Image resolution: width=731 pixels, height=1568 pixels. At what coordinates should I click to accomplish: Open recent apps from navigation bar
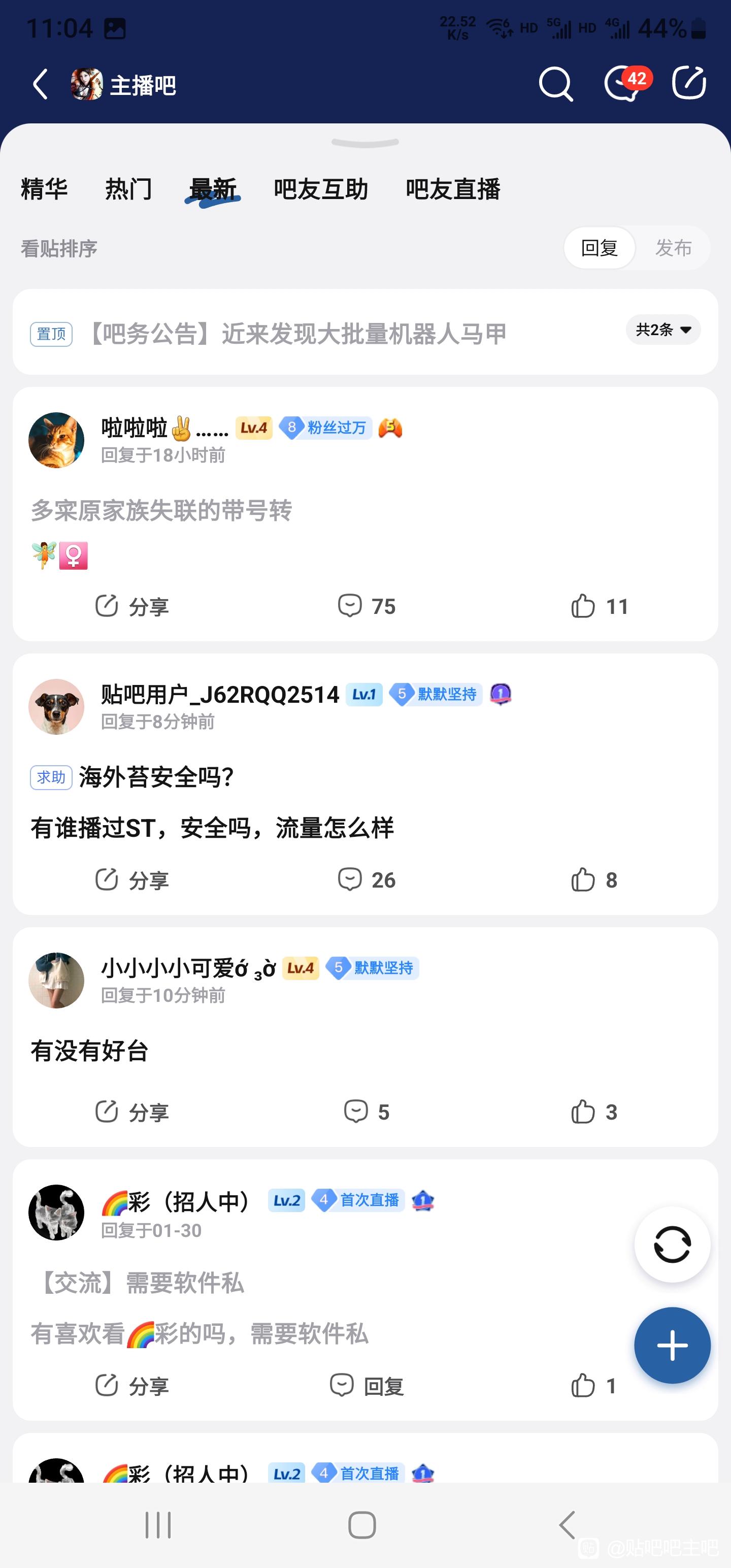[x=158, y=1525]
